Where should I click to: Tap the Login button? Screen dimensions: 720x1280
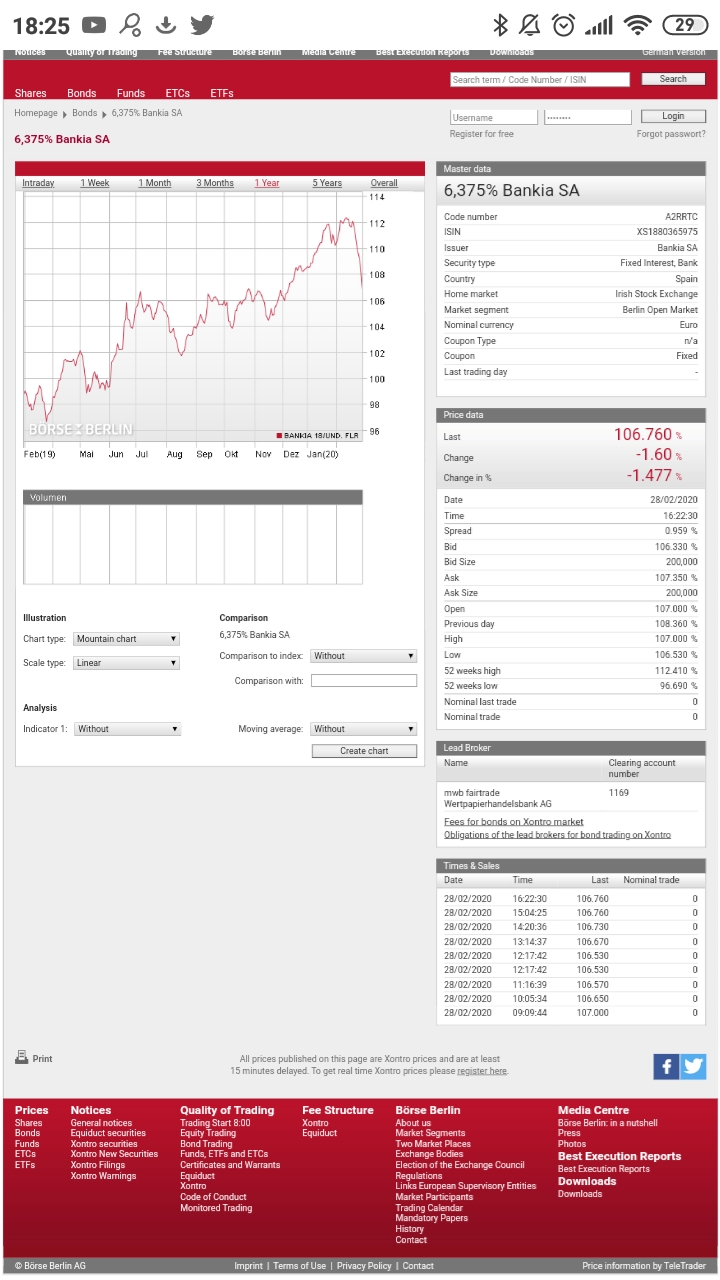pos(673,116)
